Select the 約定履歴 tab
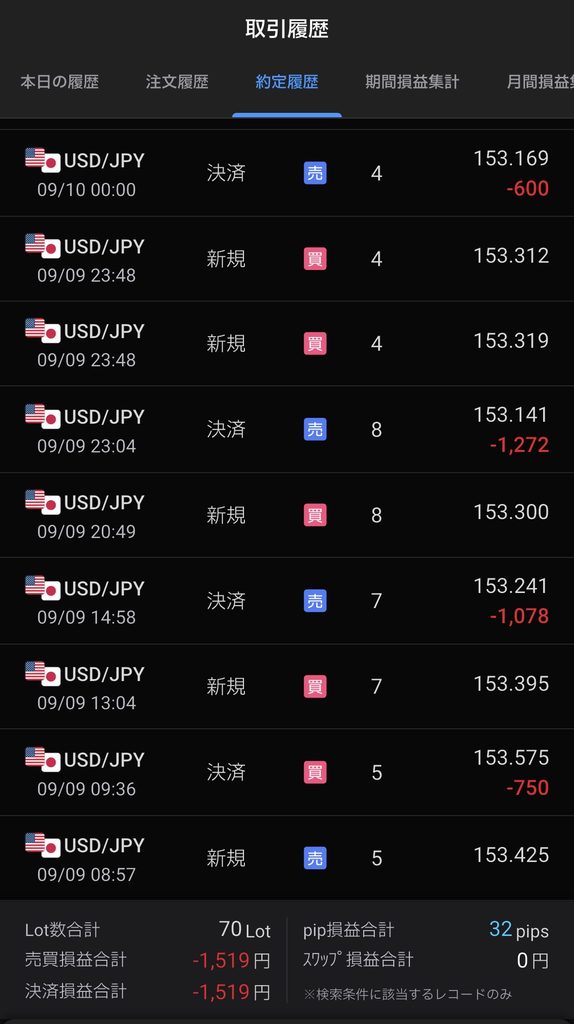 click(287, 82)
